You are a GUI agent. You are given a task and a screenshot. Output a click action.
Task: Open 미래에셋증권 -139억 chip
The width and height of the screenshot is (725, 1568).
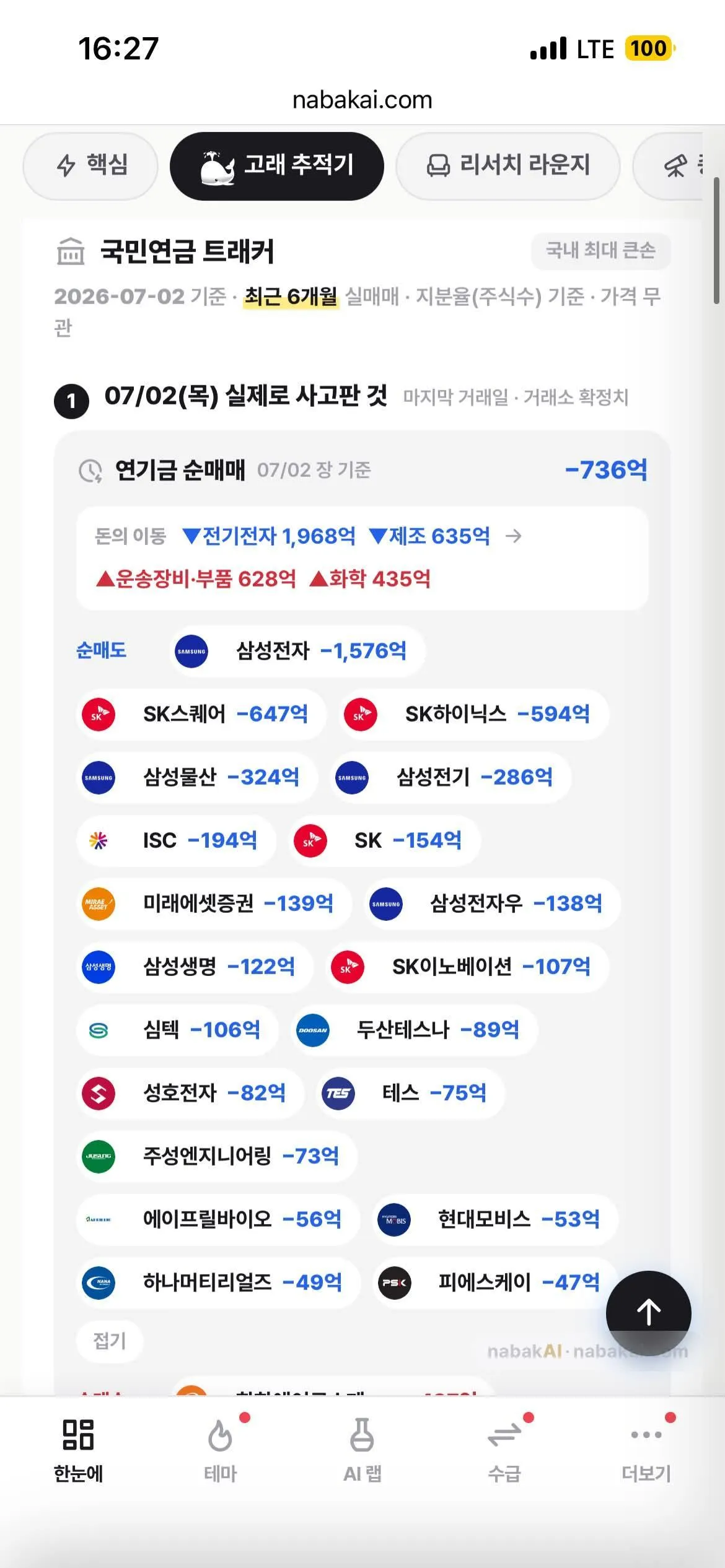[x=214, y=904]
